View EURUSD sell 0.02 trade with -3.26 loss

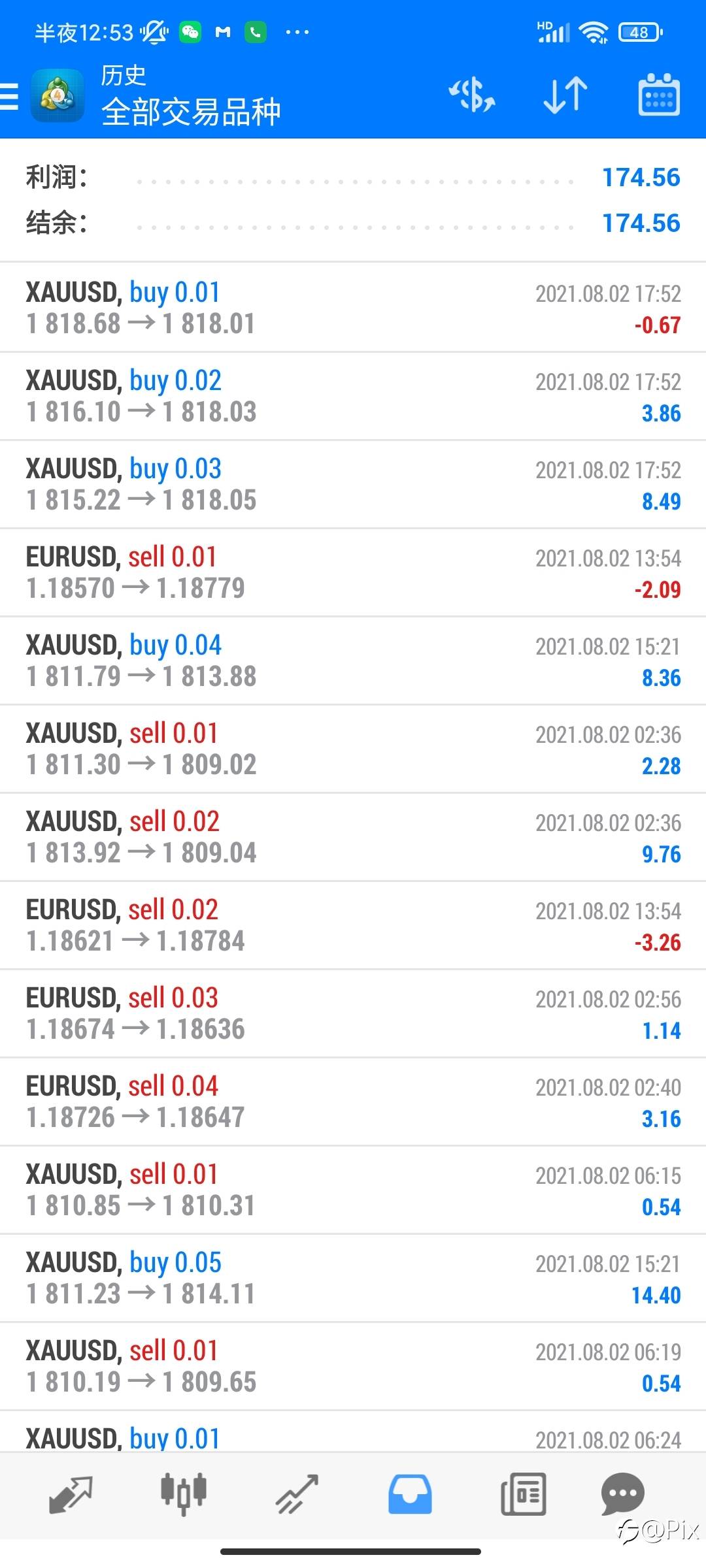pyautogui.click(x=353, y=925)
